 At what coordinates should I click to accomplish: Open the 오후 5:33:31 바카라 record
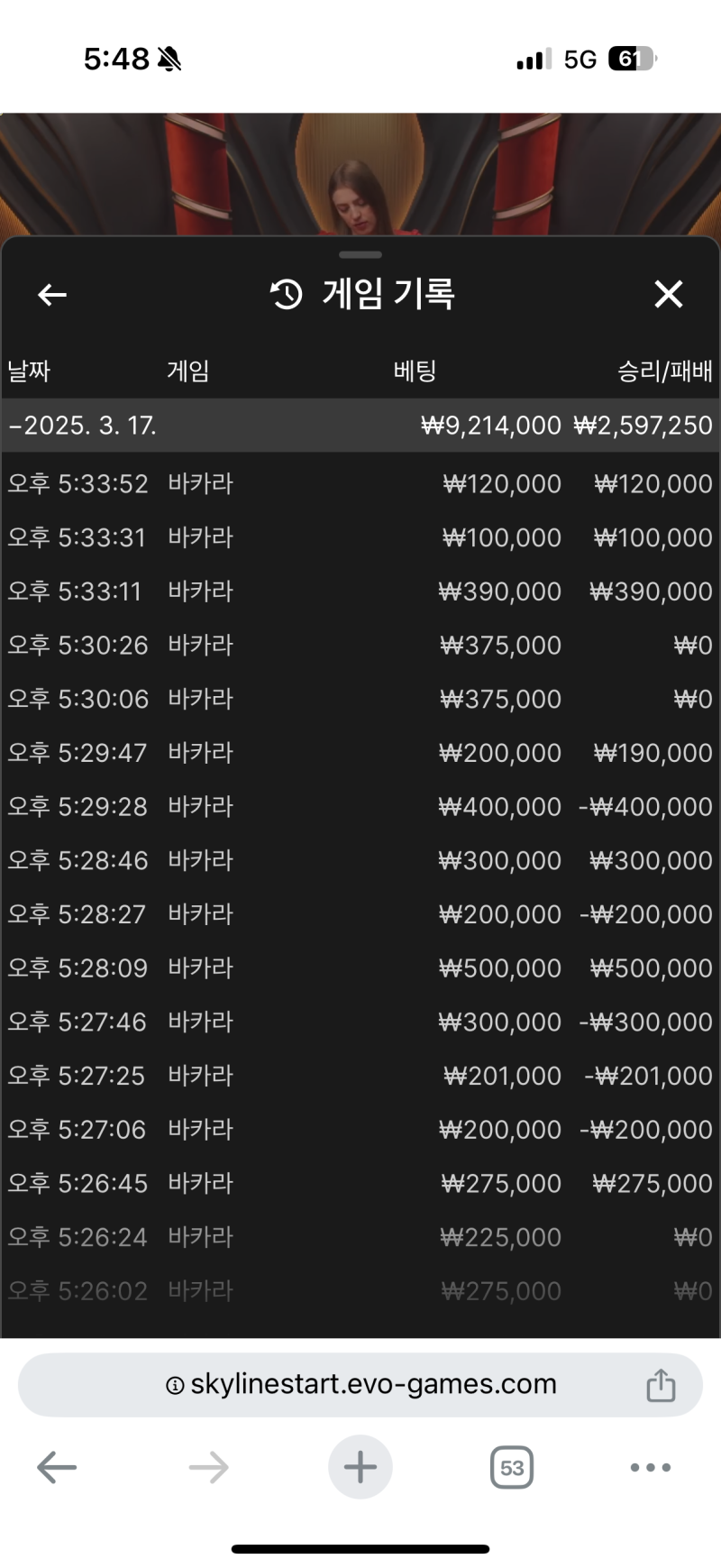coord(360,538)
